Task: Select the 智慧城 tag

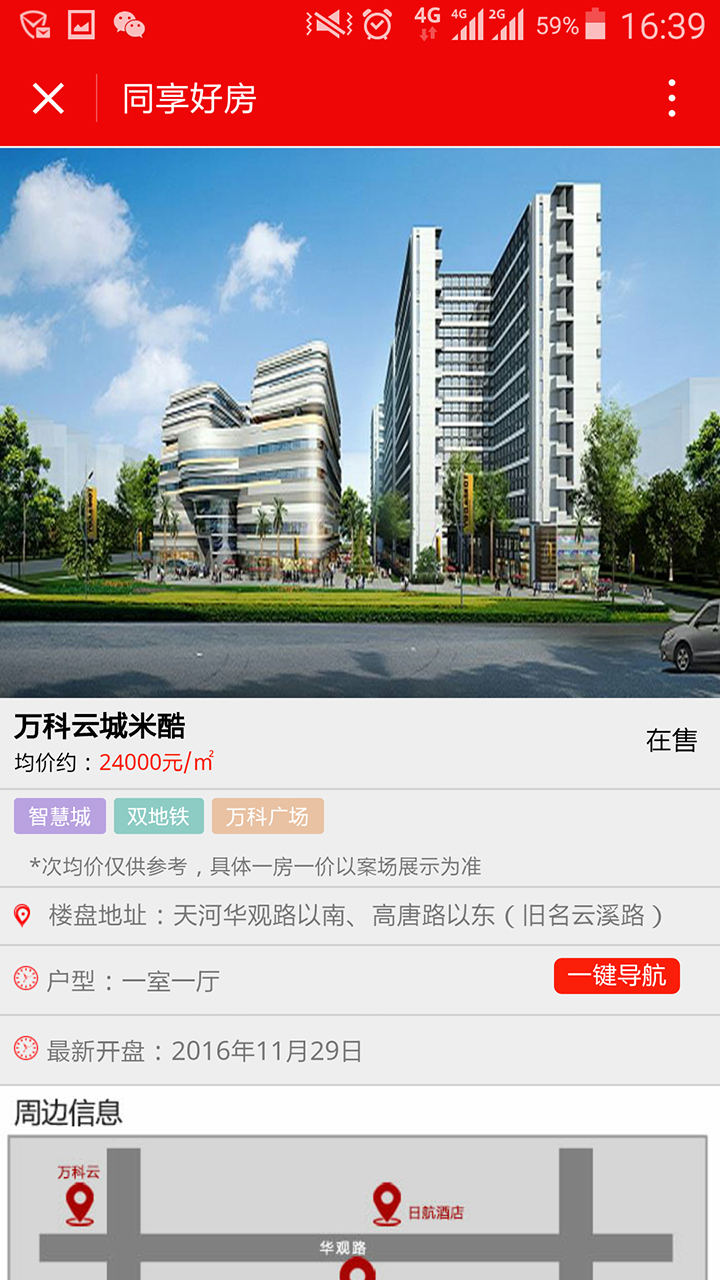Action: click(59, 817)
